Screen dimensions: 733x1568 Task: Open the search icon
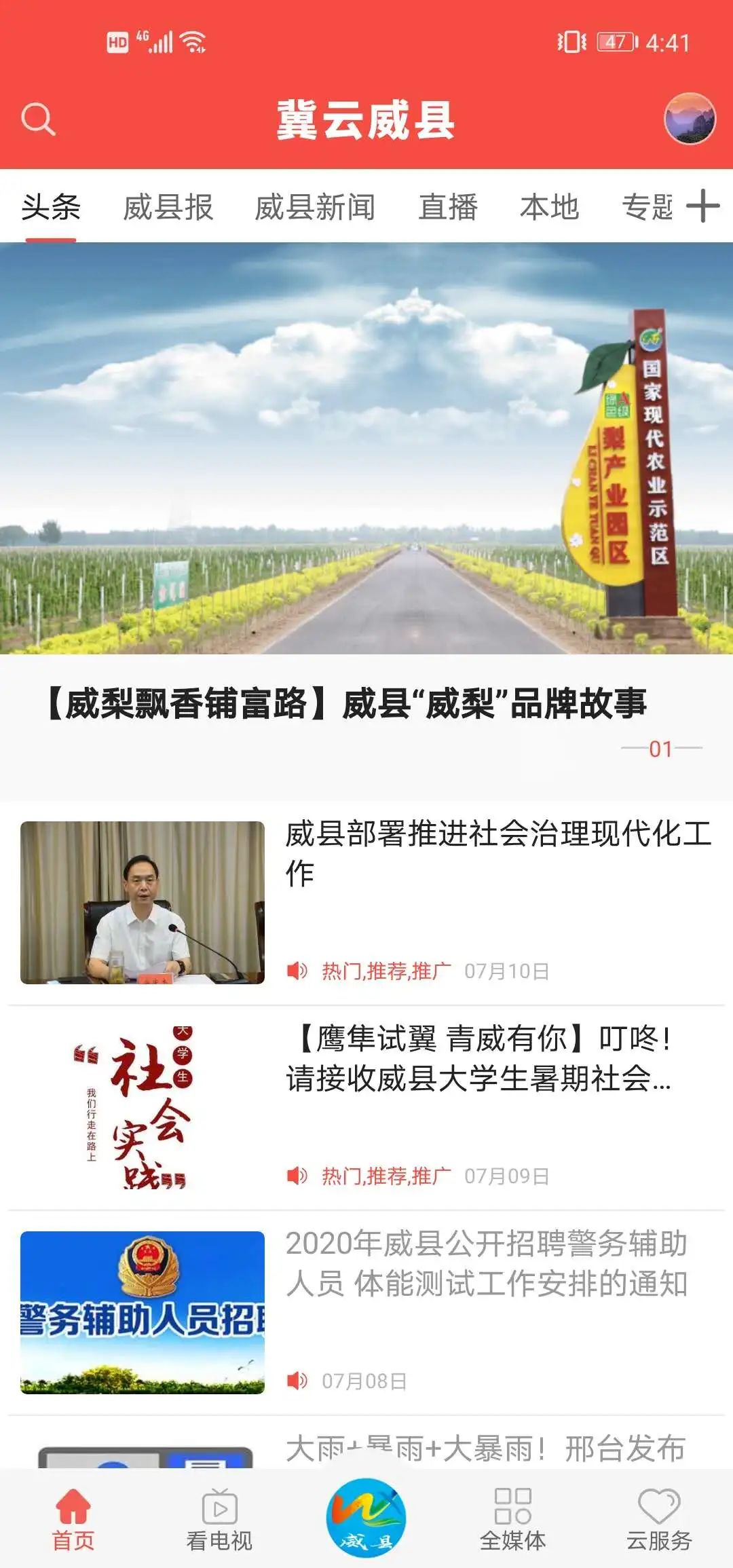tap(38, 119)
